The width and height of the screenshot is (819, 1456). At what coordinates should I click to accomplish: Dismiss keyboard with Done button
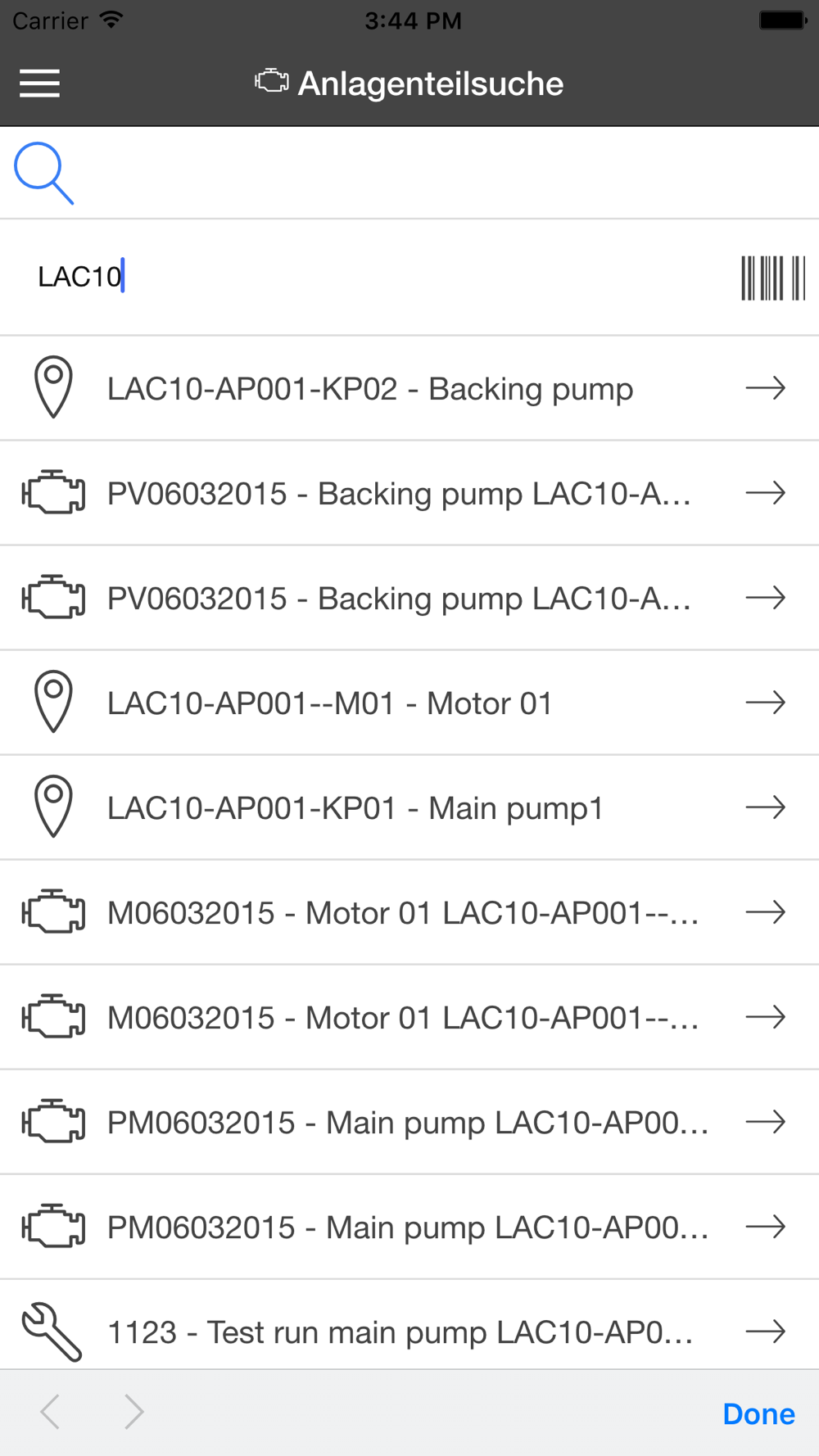click(758, 1413)
